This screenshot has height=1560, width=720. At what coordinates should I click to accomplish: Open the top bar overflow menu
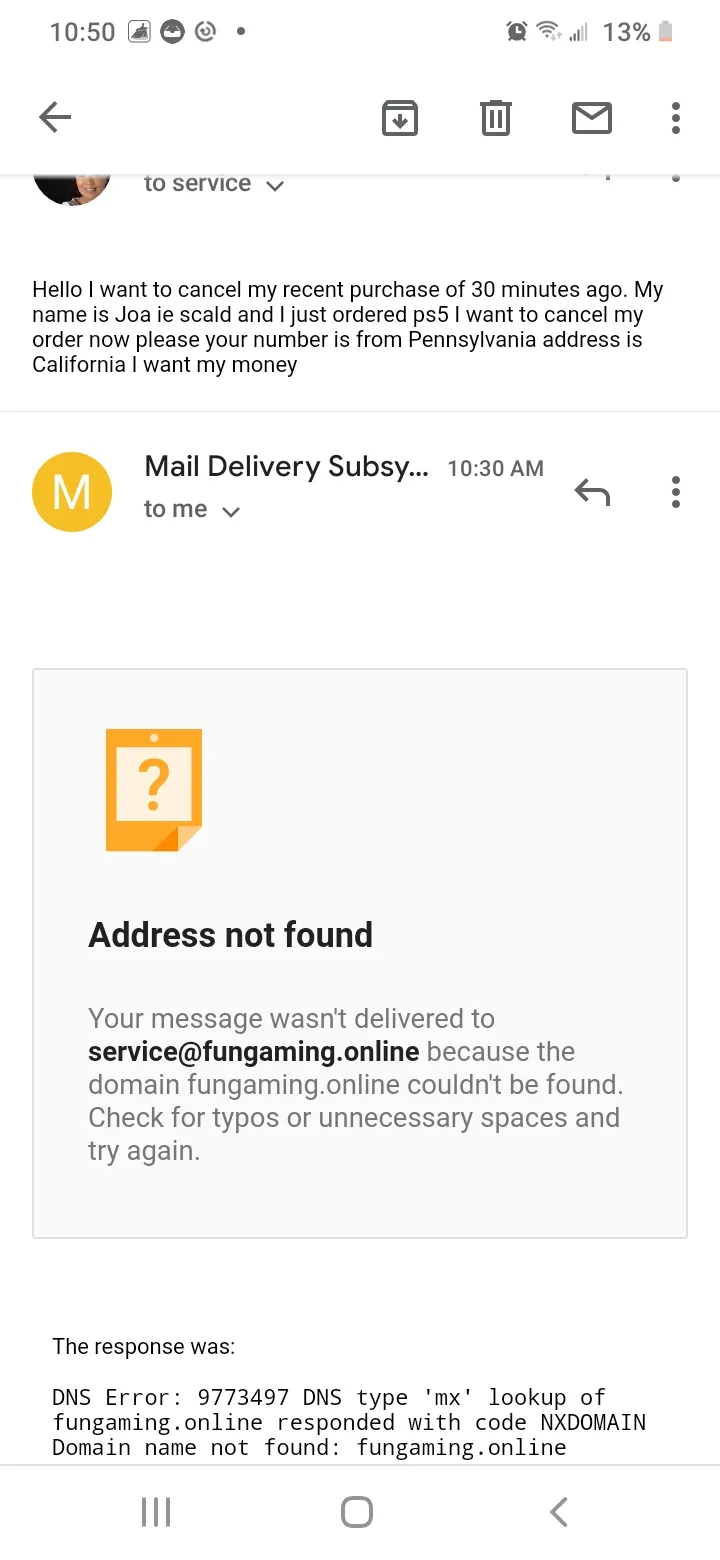pos(676,118)
